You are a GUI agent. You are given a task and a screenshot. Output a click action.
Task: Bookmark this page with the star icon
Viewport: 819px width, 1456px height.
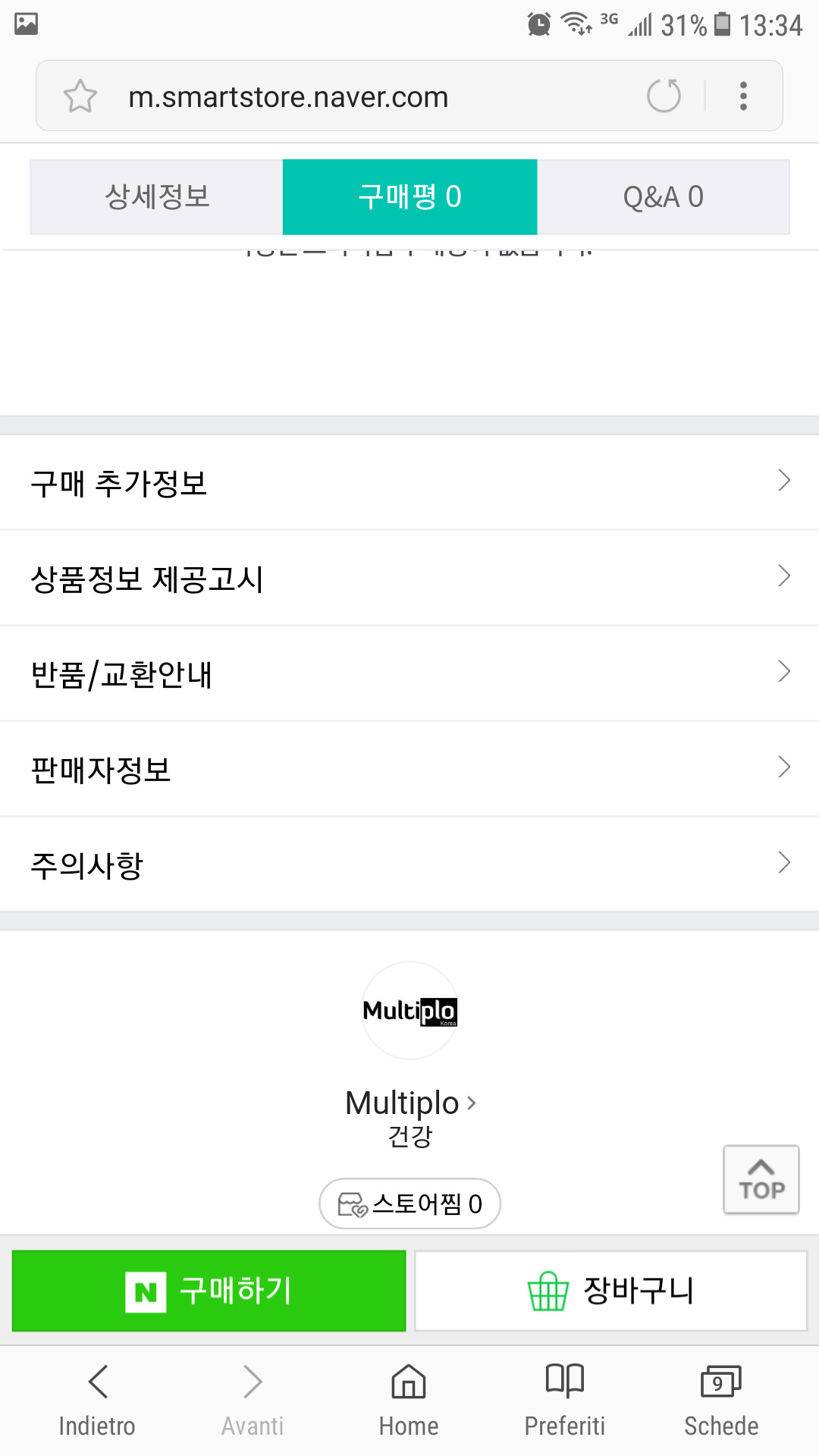click(80, 96)
